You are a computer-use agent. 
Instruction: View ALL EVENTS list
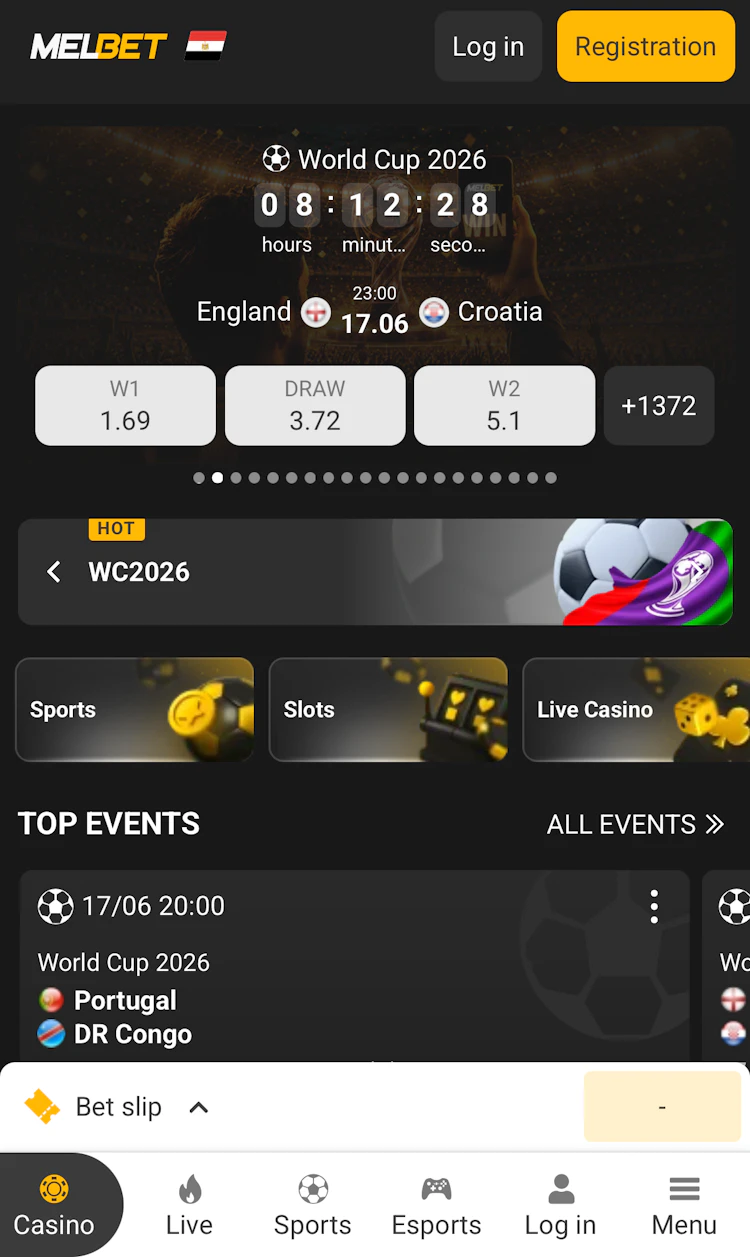[x=635, y=824]
